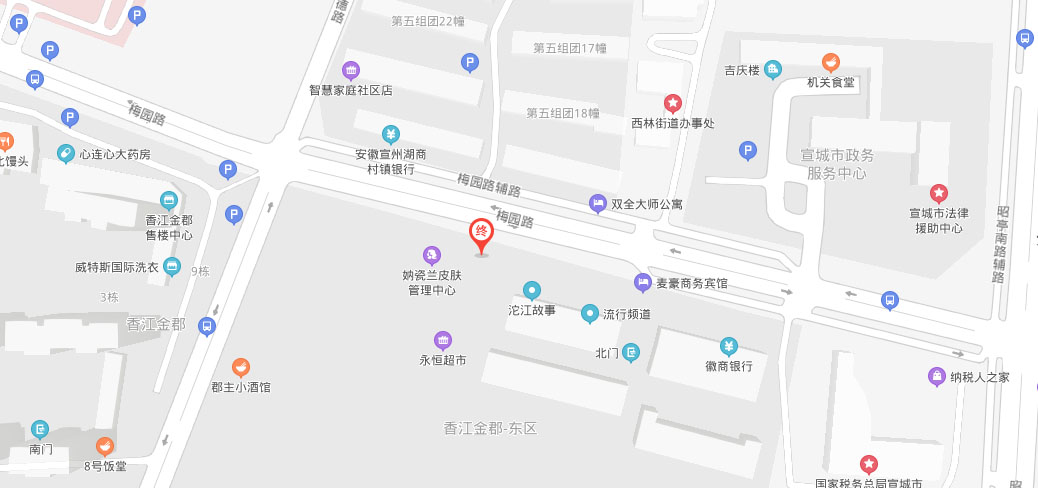Tap the 威特斯国际洗衣 marker
The width and height of the screenshot is (1038, 488).
(x=172, y=266)
